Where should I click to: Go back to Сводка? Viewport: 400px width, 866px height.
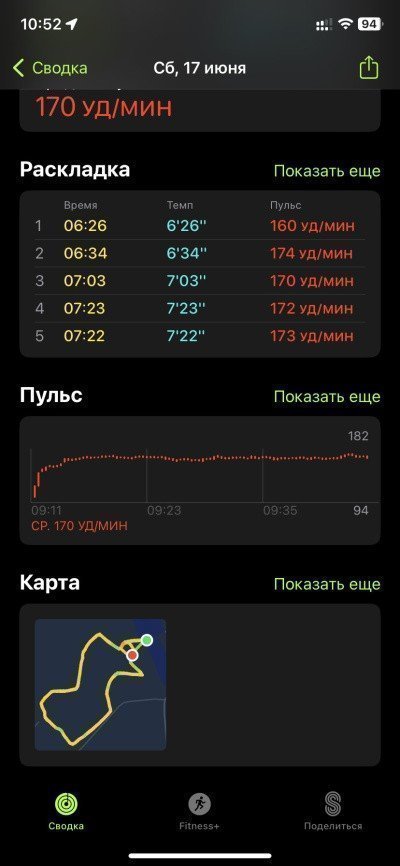point(50,68)
